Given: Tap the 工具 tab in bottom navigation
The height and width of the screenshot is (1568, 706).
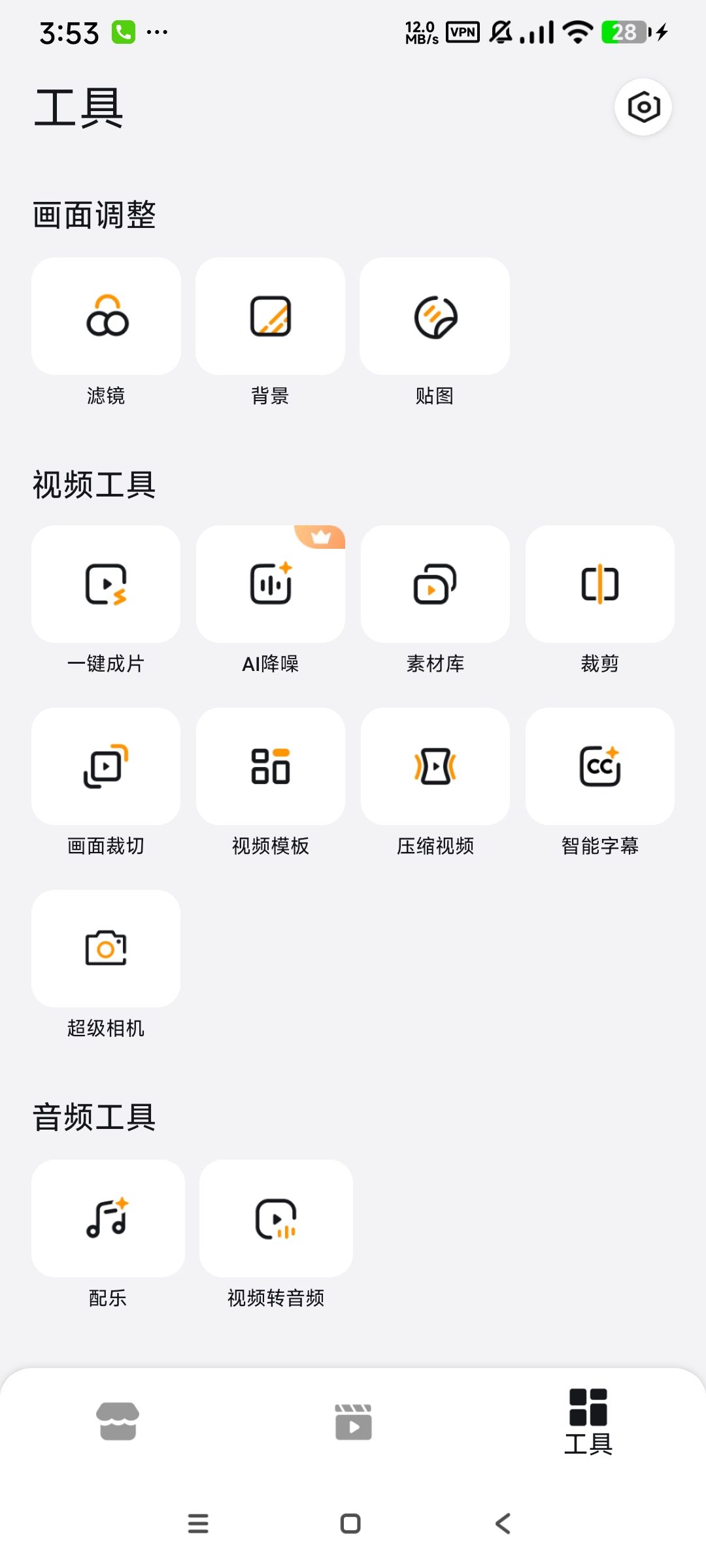Looking at the screenshot, I should pyautogui.click(x=588, y=1422).
